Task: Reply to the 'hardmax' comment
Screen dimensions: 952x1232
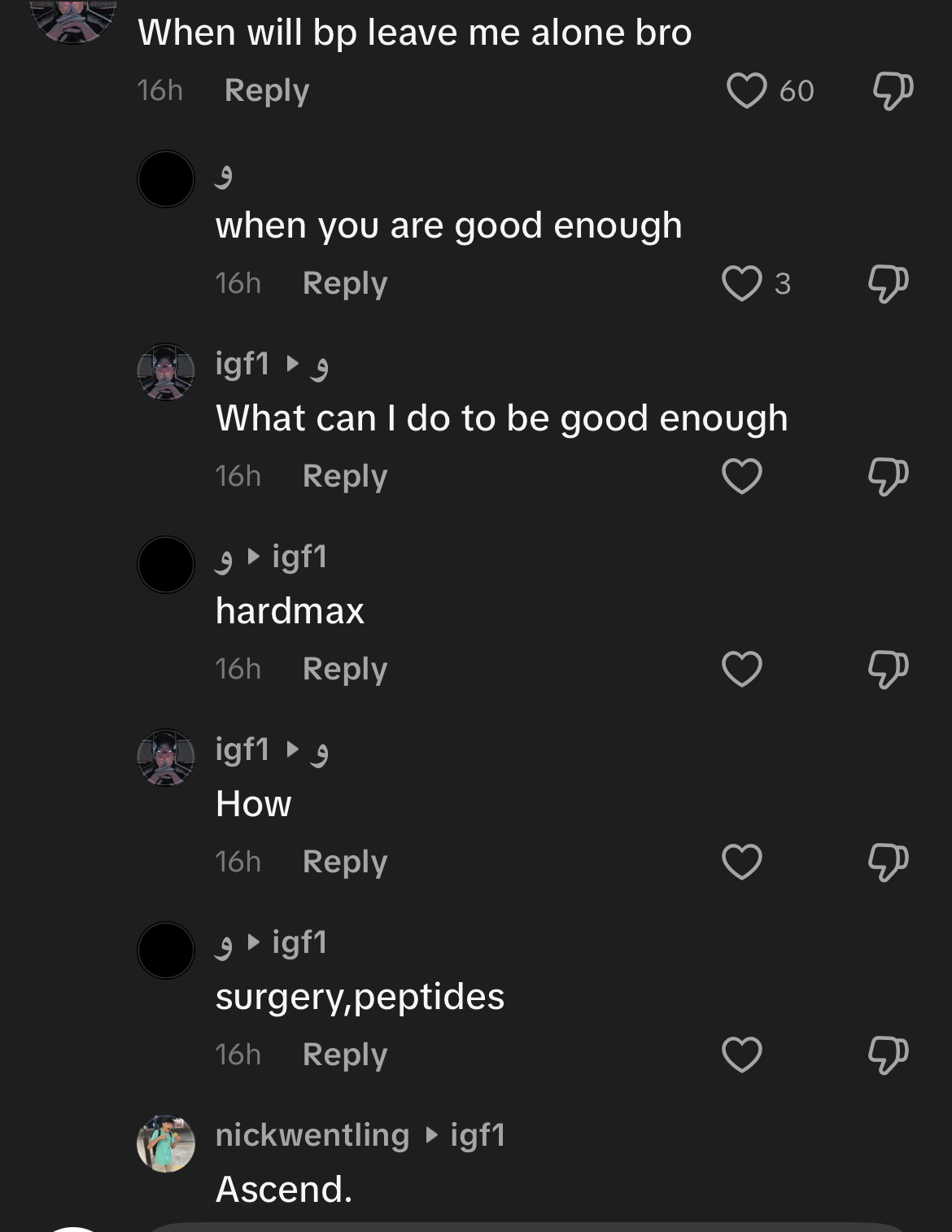Action: coord(344,669)
